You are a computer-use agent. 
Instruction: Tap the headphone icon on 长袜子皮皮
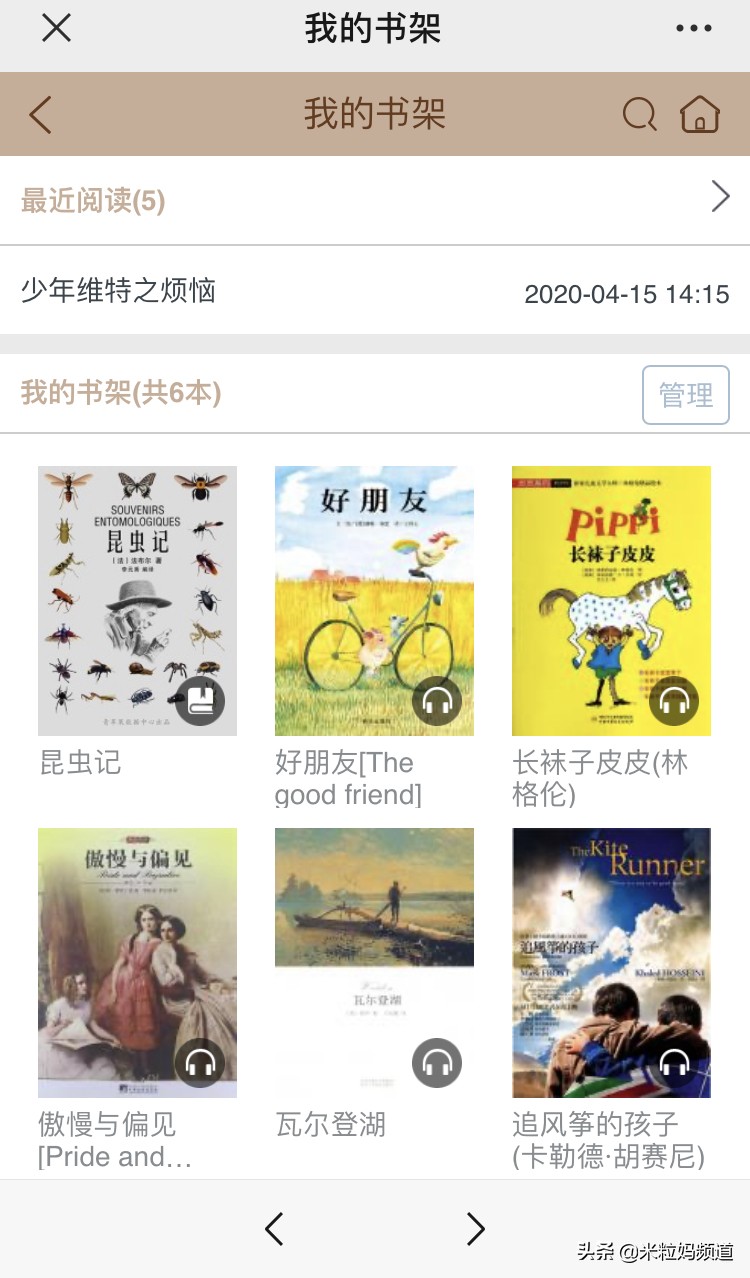point(676,702)
